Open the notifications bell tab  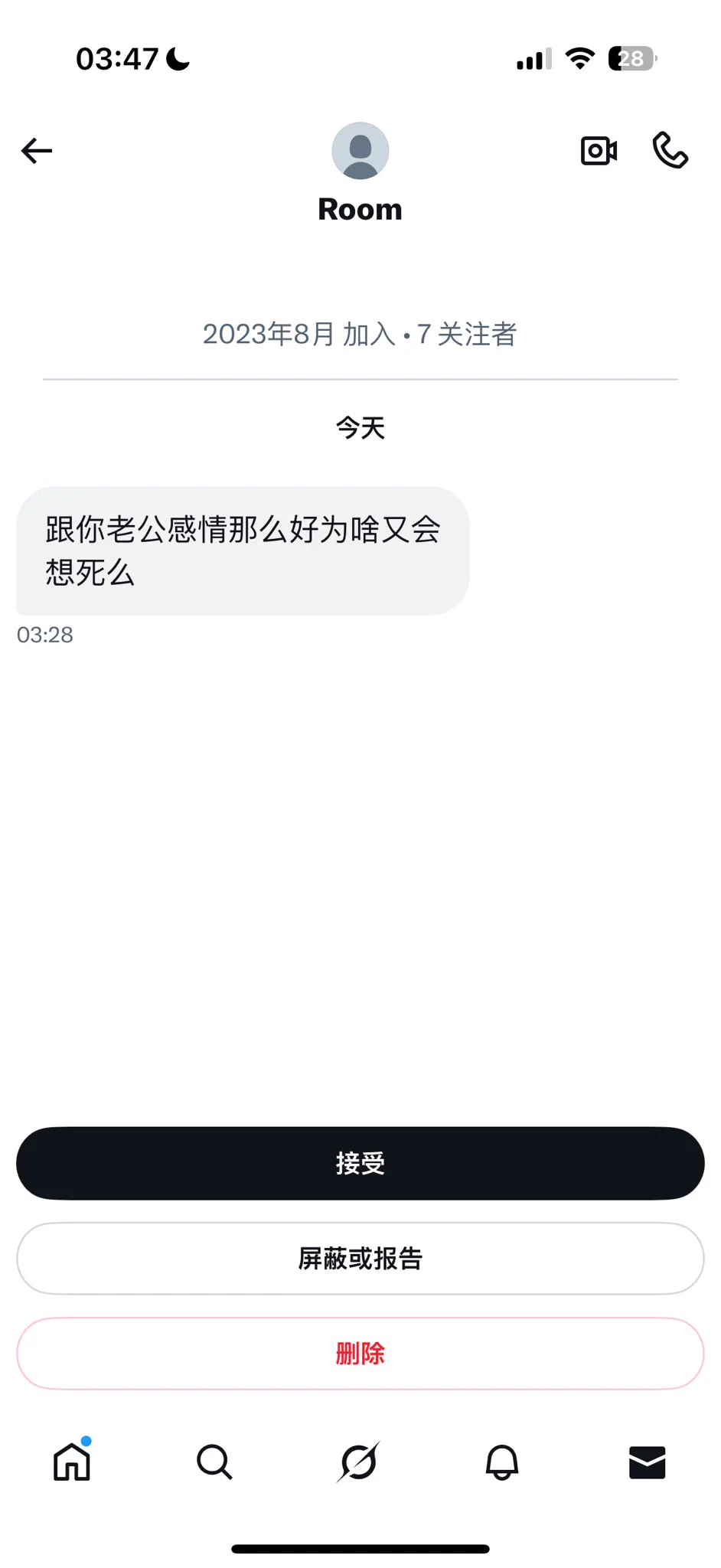[502, 1462]
